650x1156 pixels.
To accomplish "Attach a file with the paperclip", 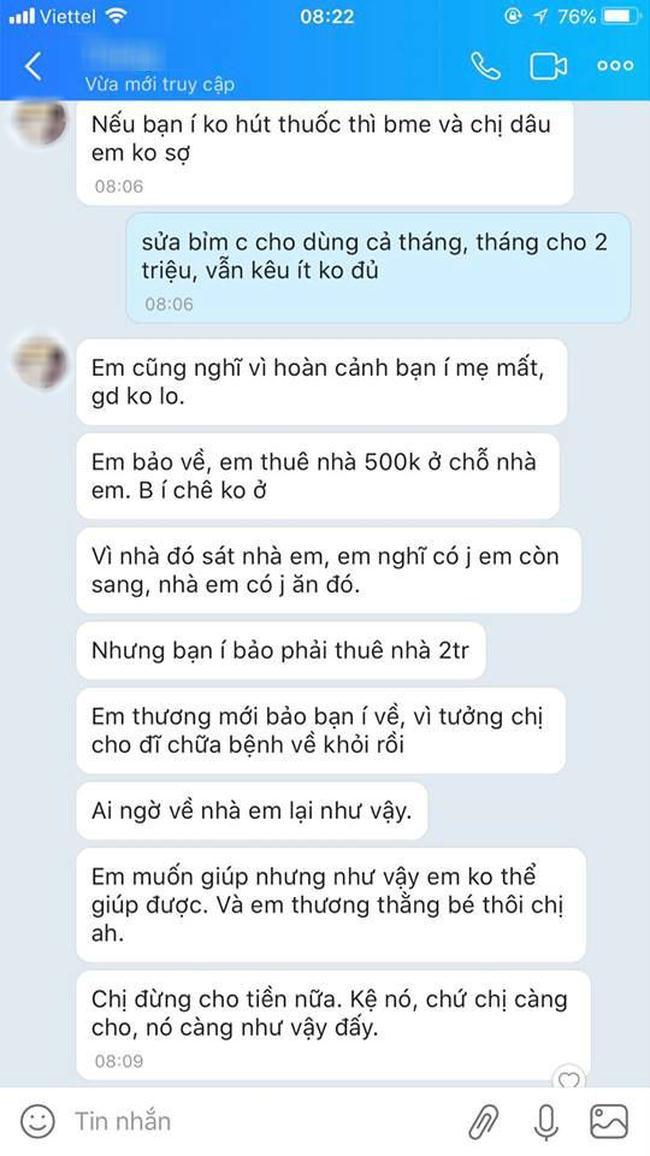I will (485, 1121).
